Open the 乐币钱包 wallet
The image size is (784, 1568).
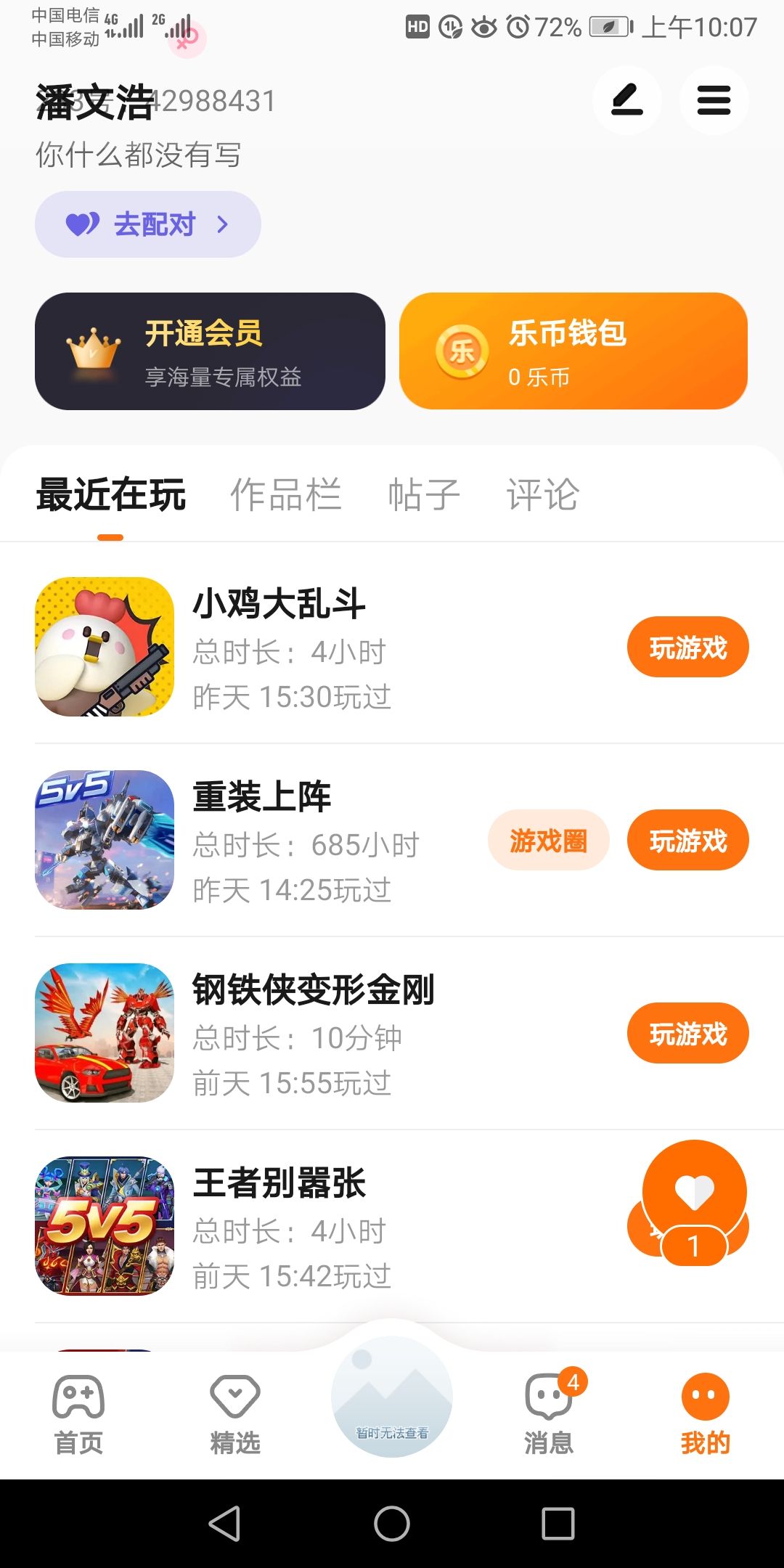pos(573,351)
